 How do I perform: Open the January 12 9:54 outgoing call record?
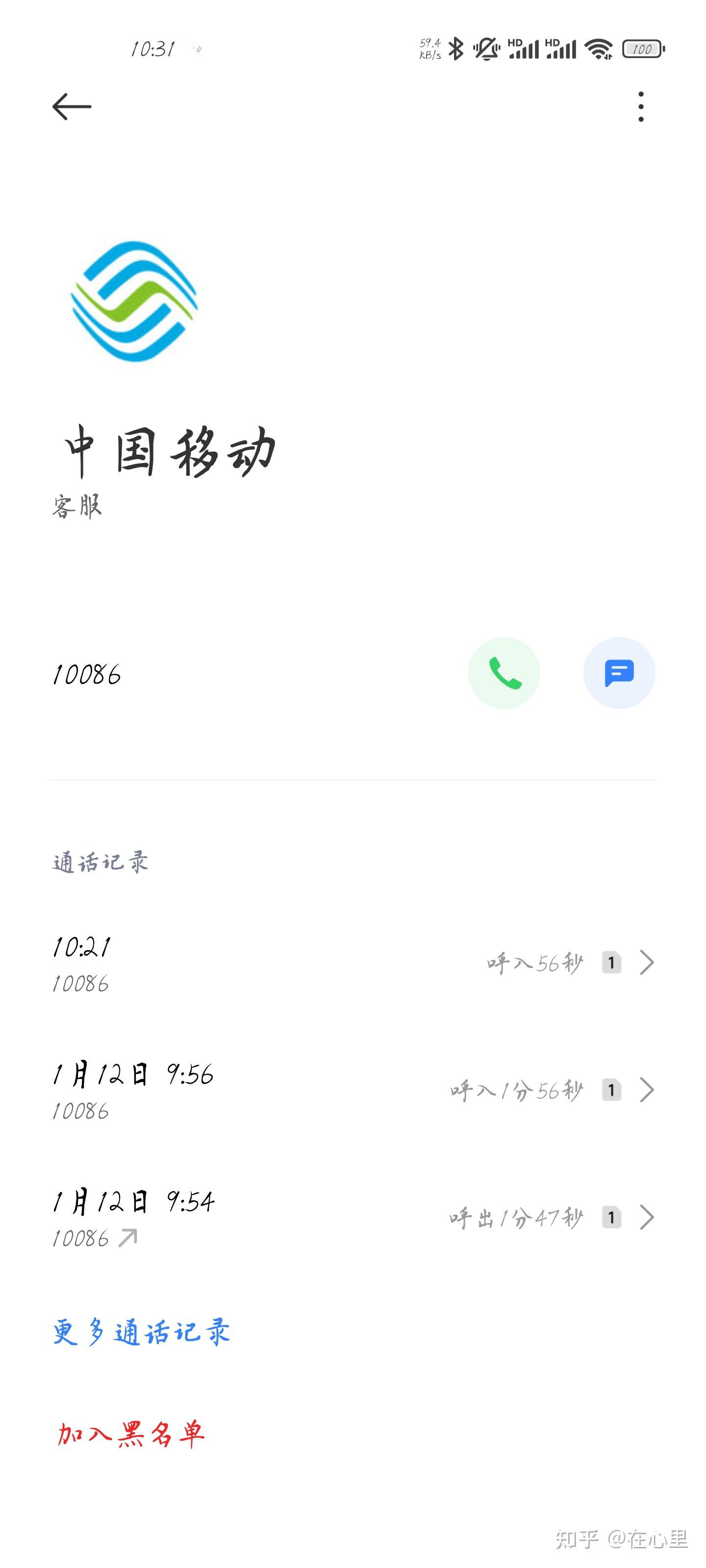(x=352, y=1218)
